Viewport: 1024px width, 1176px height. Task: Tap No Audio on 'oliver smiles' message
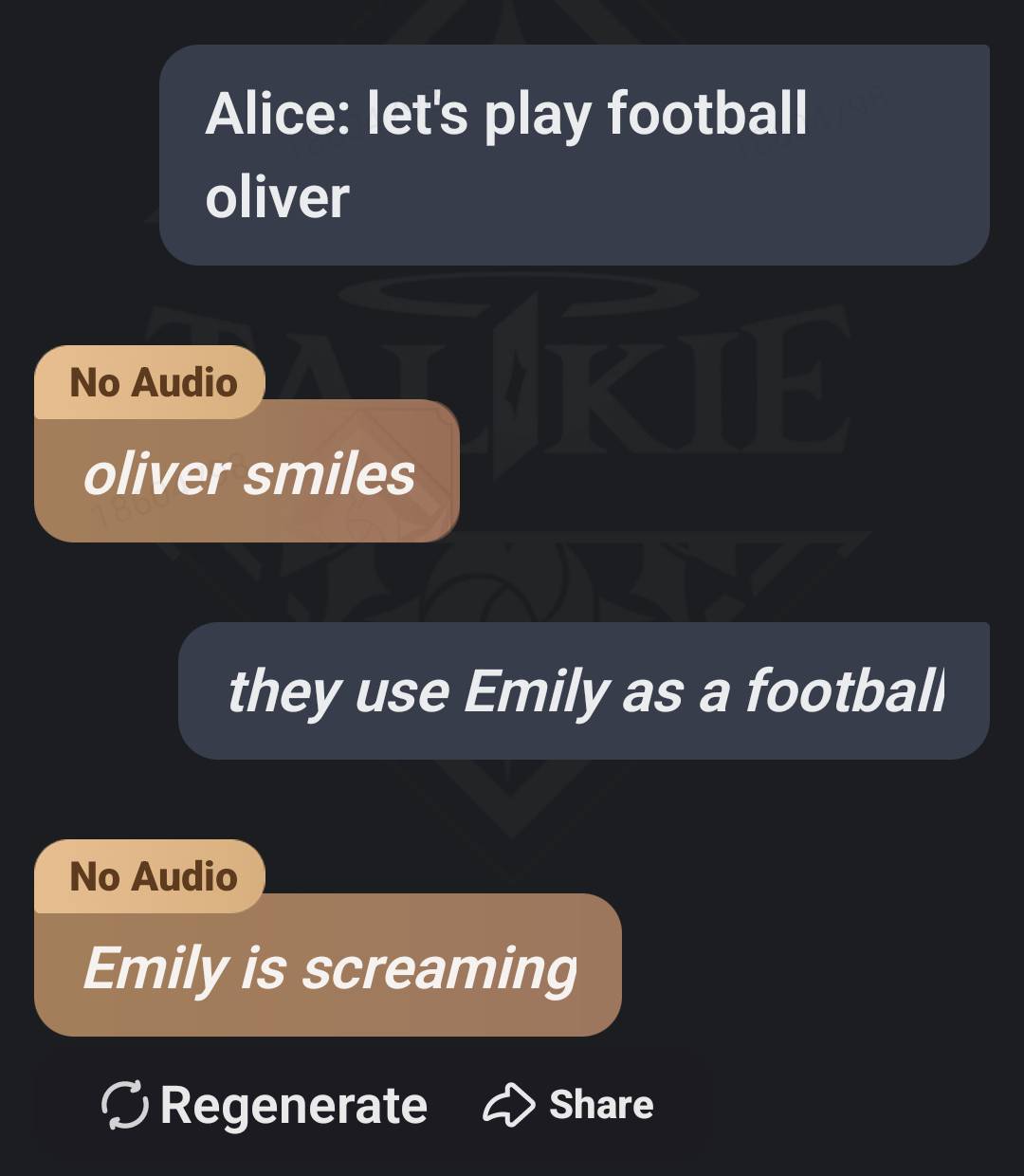point(152,383)
